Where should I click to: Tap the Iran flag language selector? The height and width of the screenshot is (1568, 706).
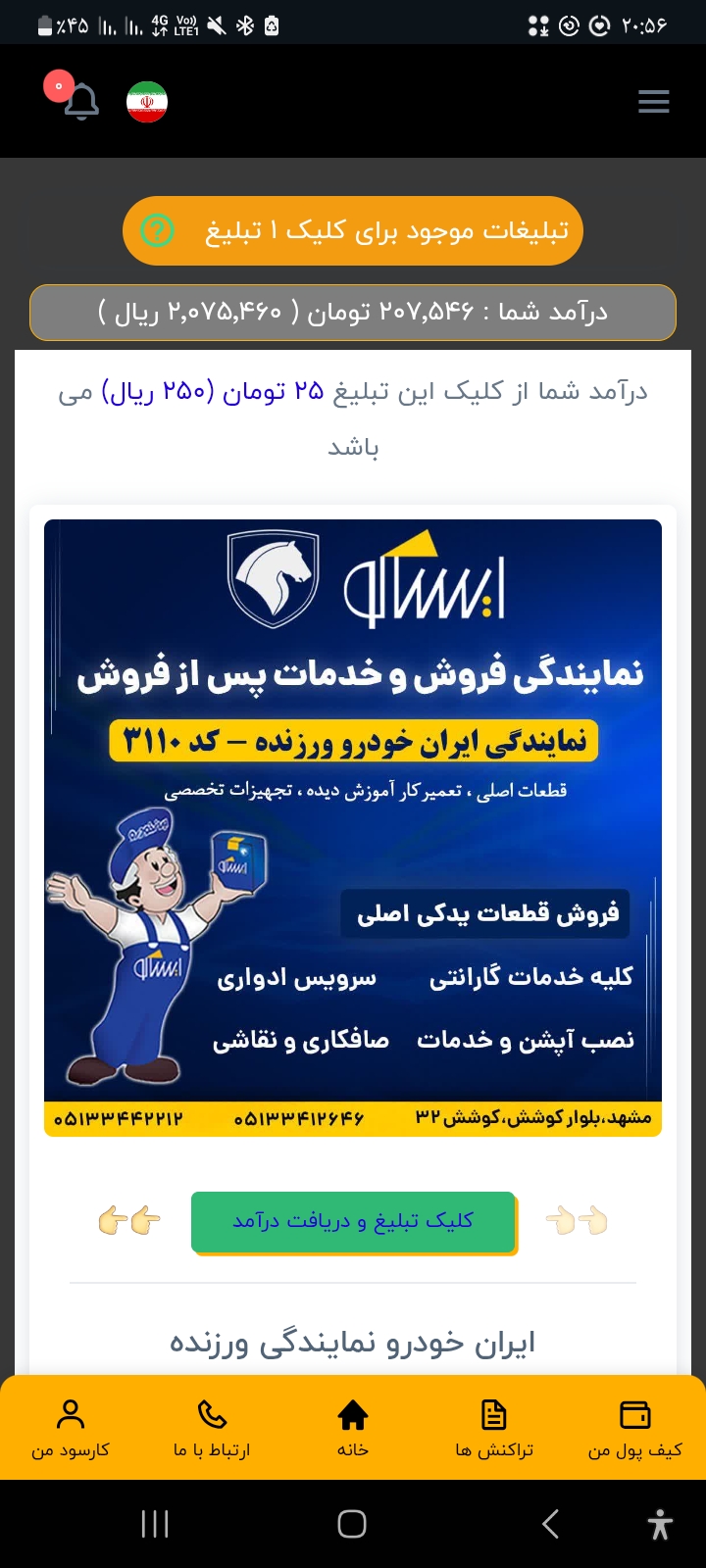click(x=147, y=102)
